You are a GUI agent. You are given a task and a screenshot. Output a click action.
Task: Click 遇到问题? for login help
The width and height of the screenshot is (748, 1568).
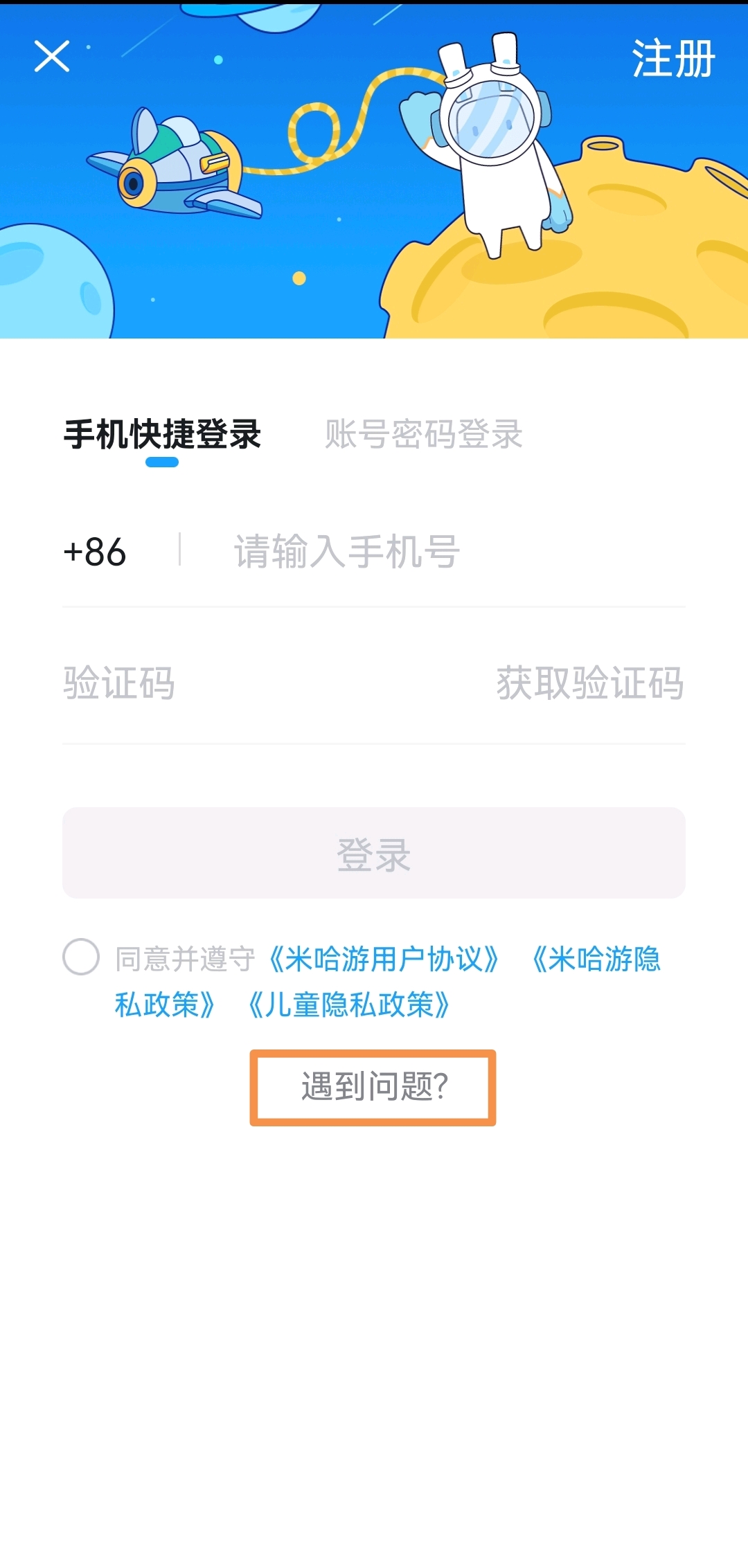pos(374,1086)
